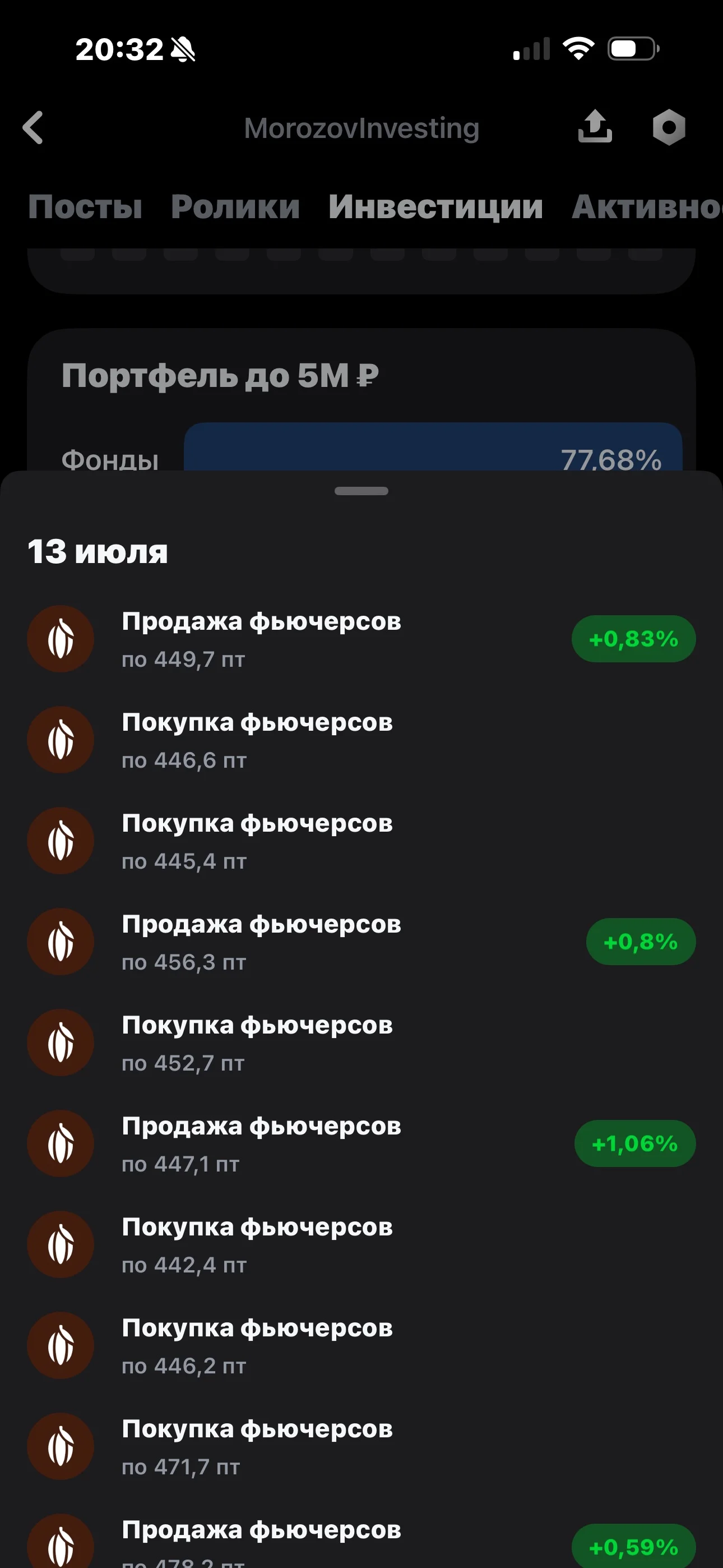The height and width of the screenshot is (1568, 723).
Task: Open Покупка фьючерсов по 446,6 пт
Action: (361, 740)
